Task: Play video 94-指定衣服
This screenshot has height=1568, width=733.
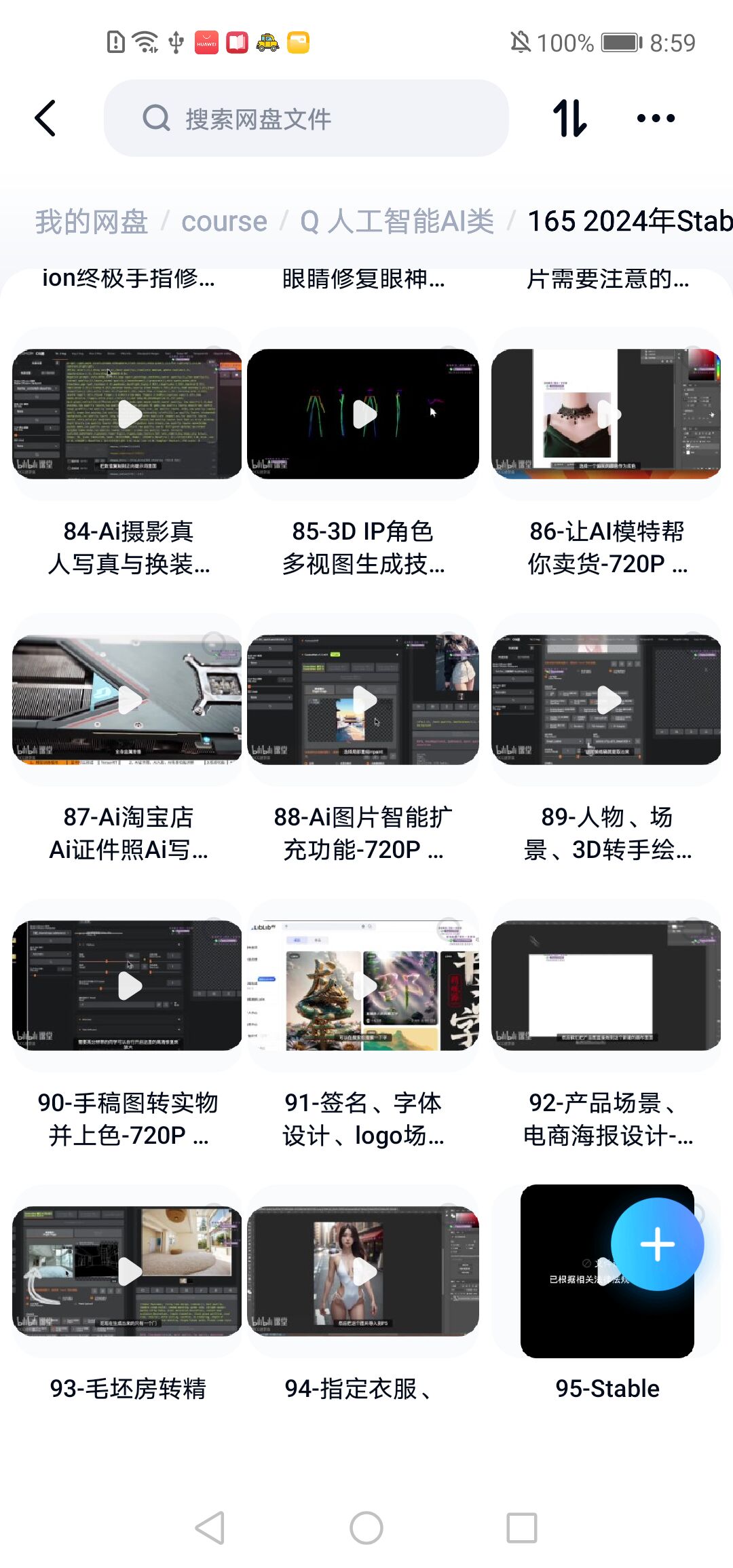Action: point(363,1271)
